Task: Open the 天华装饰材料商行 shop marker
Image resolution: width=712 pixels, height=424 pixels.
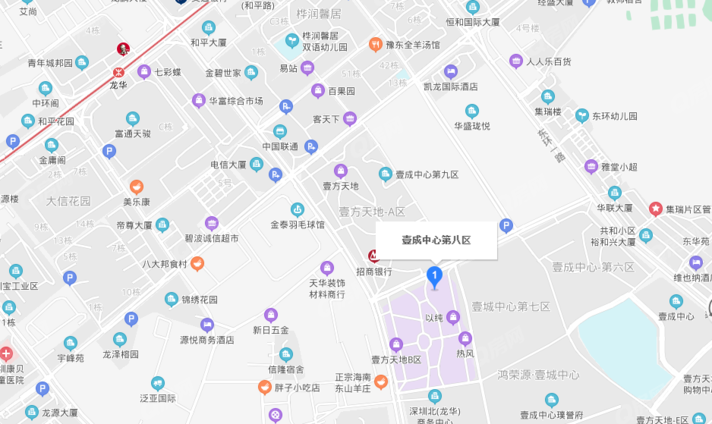Action: [x=327, y=268]
